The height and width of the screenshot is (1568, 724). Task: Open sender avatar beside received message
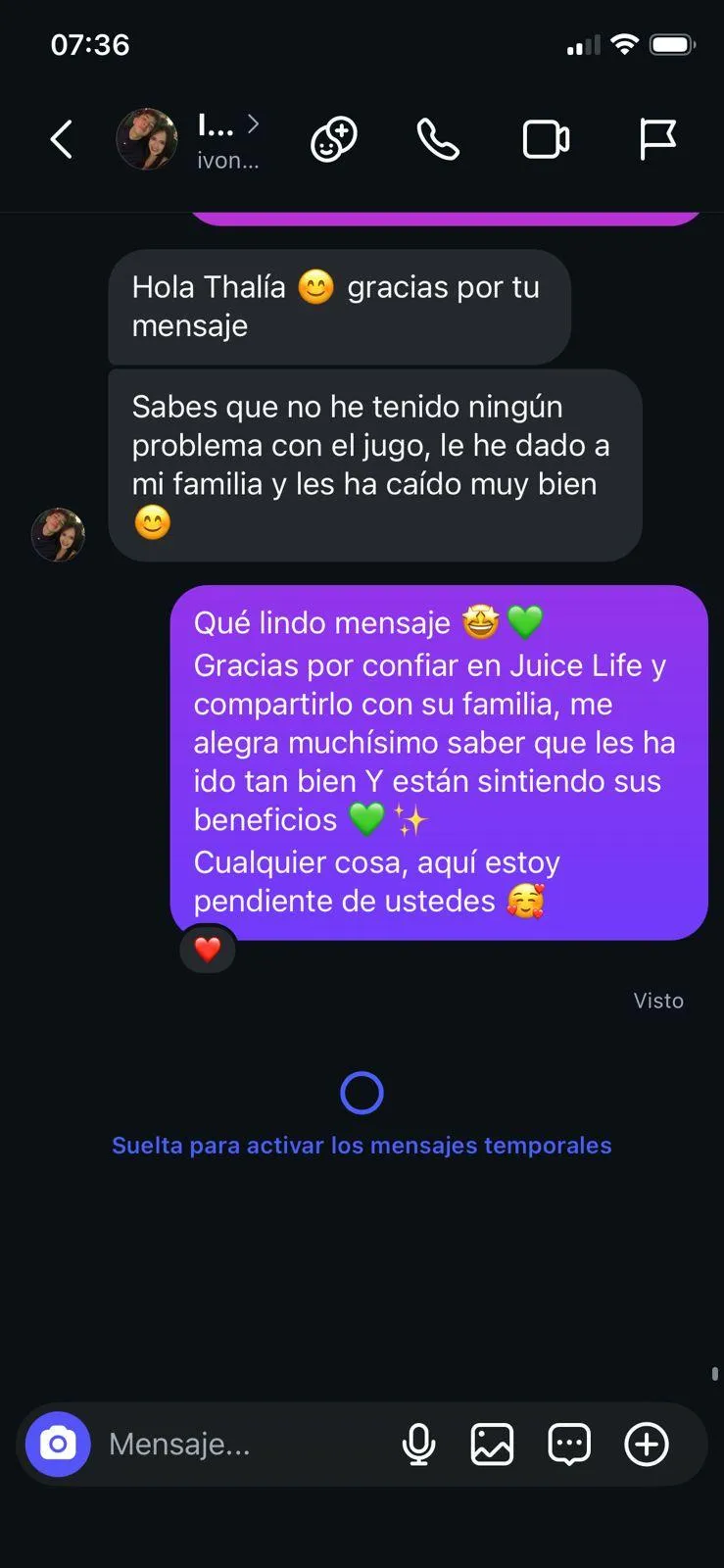[58, 534]
